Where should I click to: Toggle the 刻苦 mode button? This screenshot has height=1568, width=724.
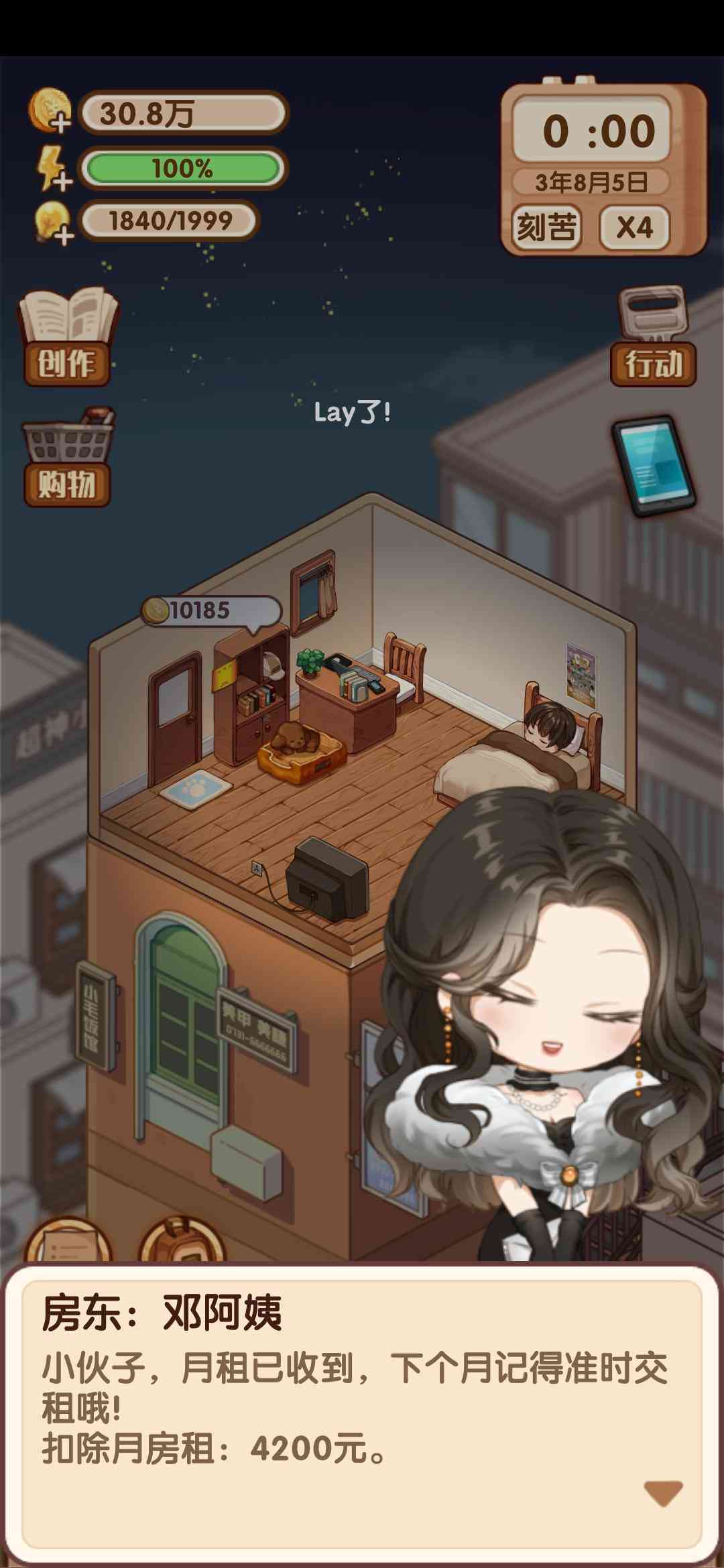coord(546,227)
